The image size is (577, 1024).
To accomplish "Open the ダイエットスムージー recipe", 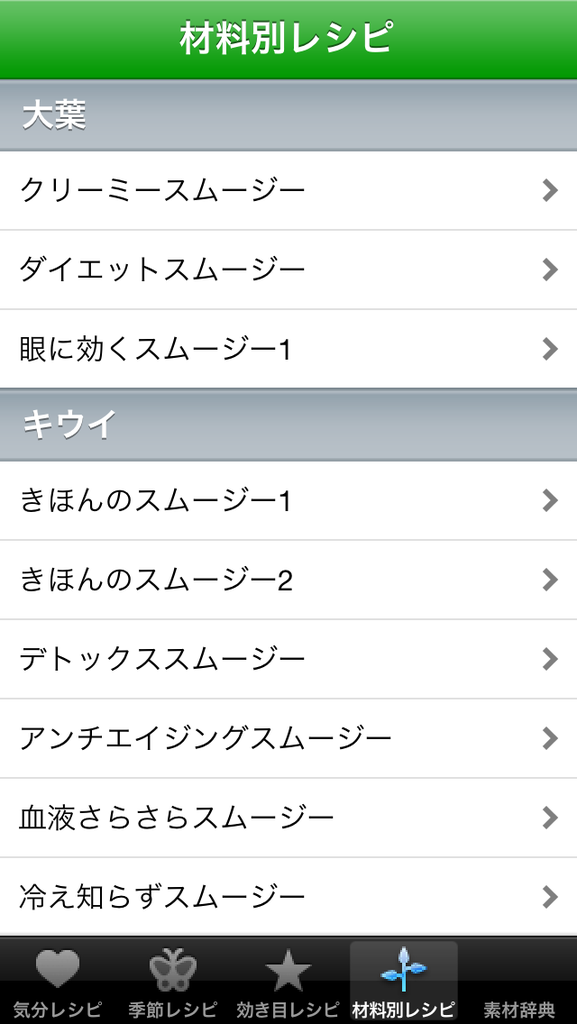I will click(288, 270).
